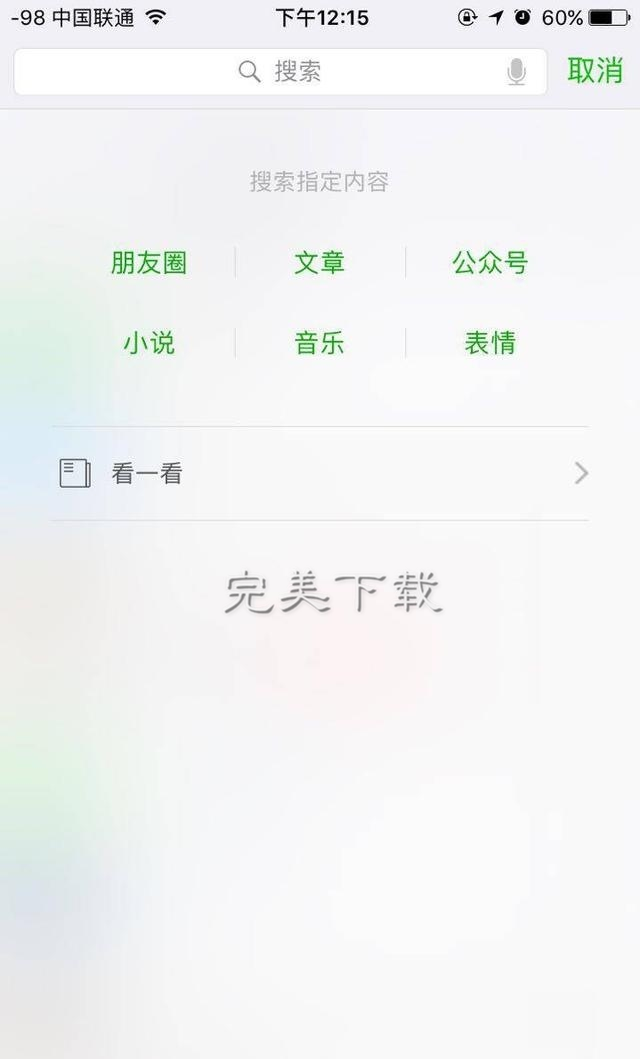This screenshot has width=640, height=1059.
Task: Search for 小说
Action: point(149,343)
